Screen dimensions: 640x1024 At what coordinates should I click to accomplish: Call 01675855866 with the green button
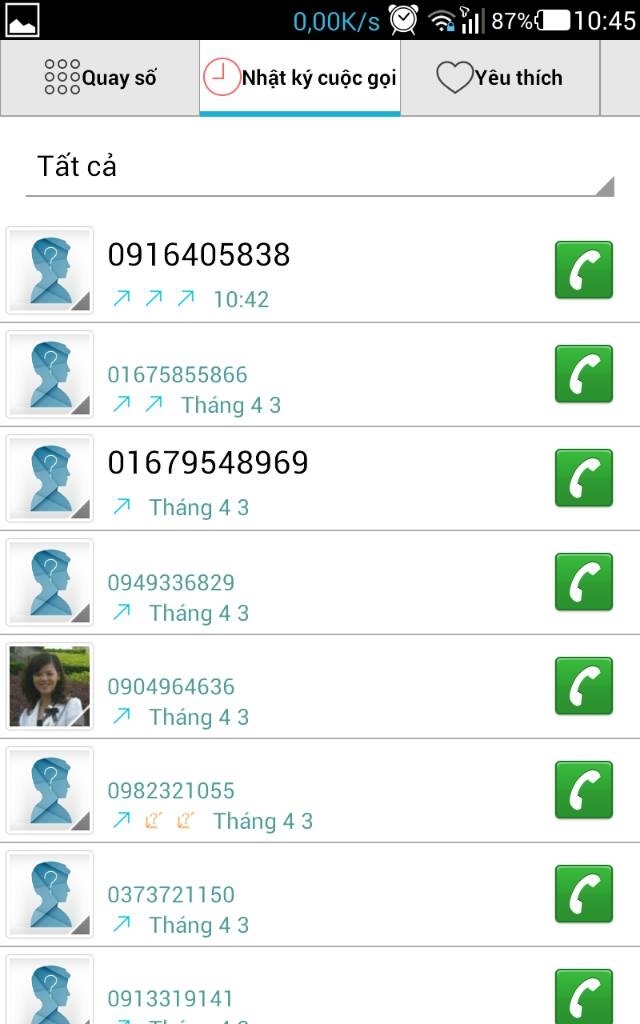pyautogui.click(x=584, y=374)
